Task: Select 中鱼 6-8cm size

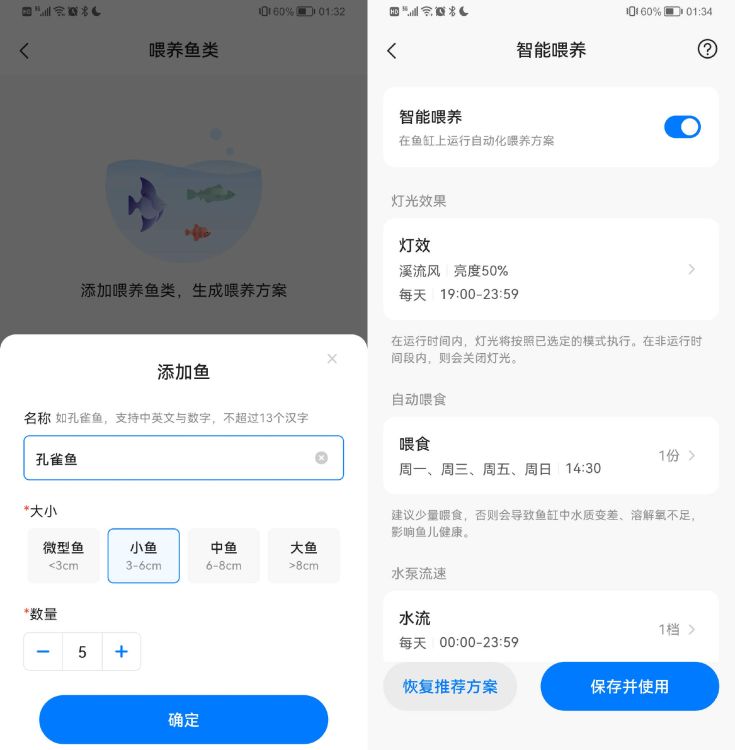Action: (x=224, y=555)
